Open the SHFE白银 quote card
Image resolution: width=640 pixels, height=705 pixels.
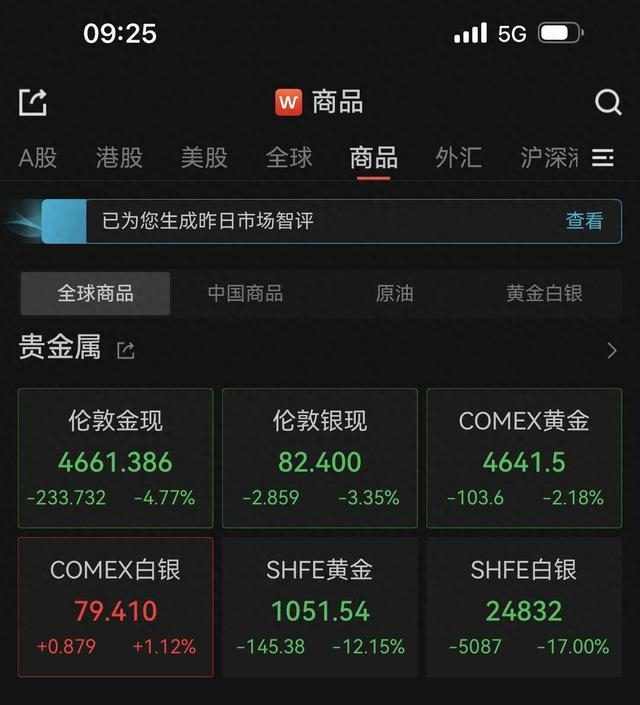524,607
